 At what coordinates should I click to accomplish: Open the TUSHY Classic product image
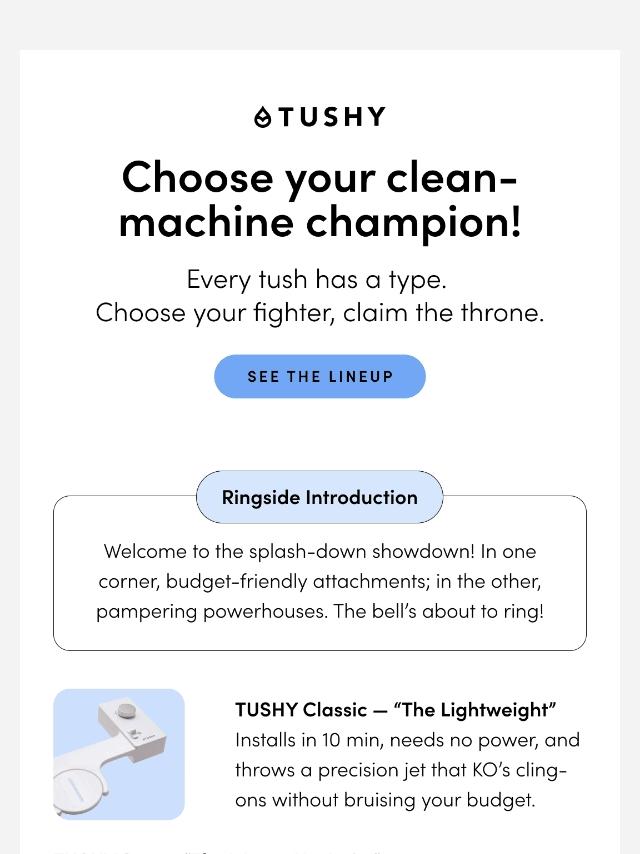click(x=119, y=754)
